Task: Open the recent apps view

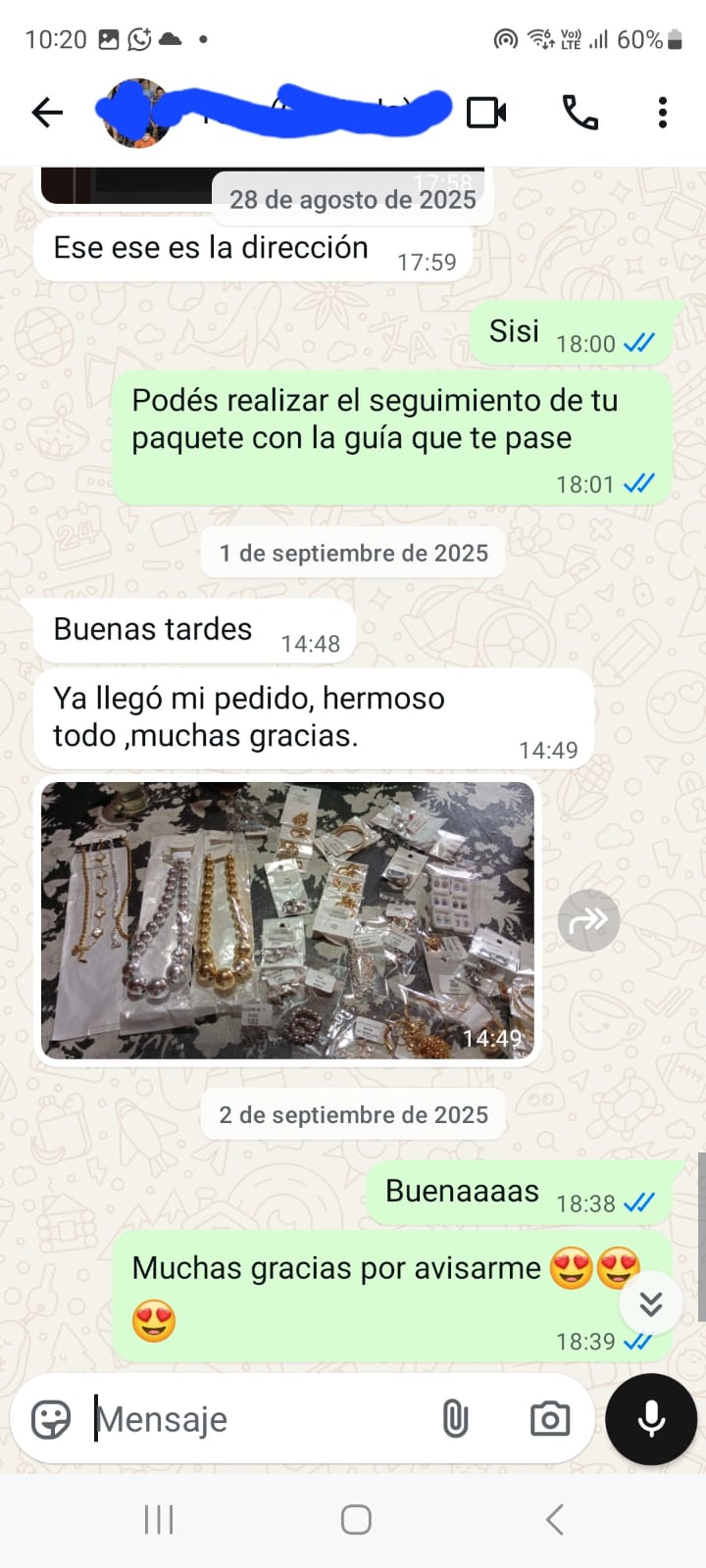Action: (x=159, y=1520)
